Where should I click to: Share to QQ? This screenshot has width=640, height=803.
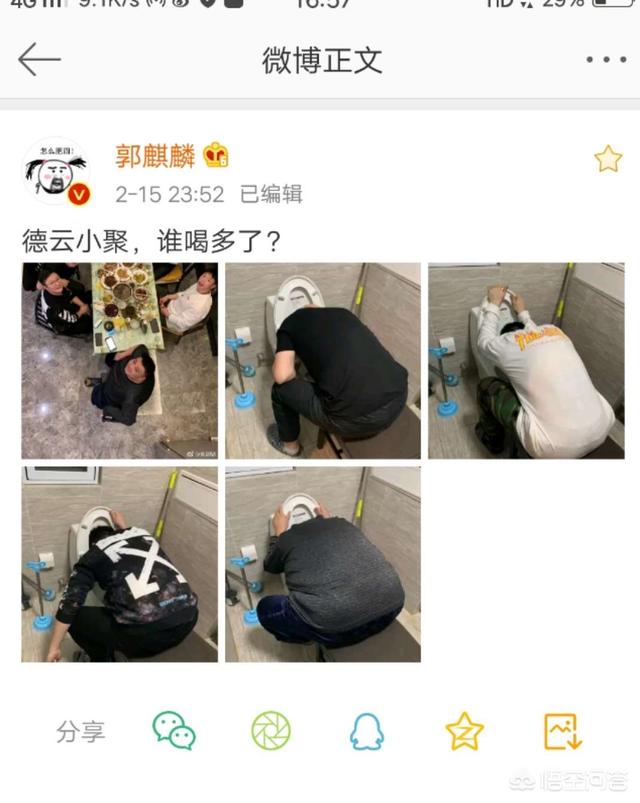pyautogui.click(x=367, y=731)
